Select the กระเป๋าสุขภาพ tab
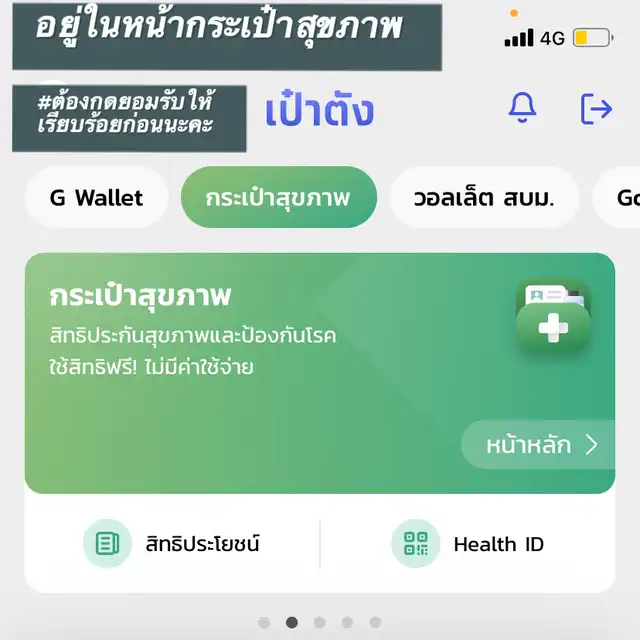 [278, 198]
